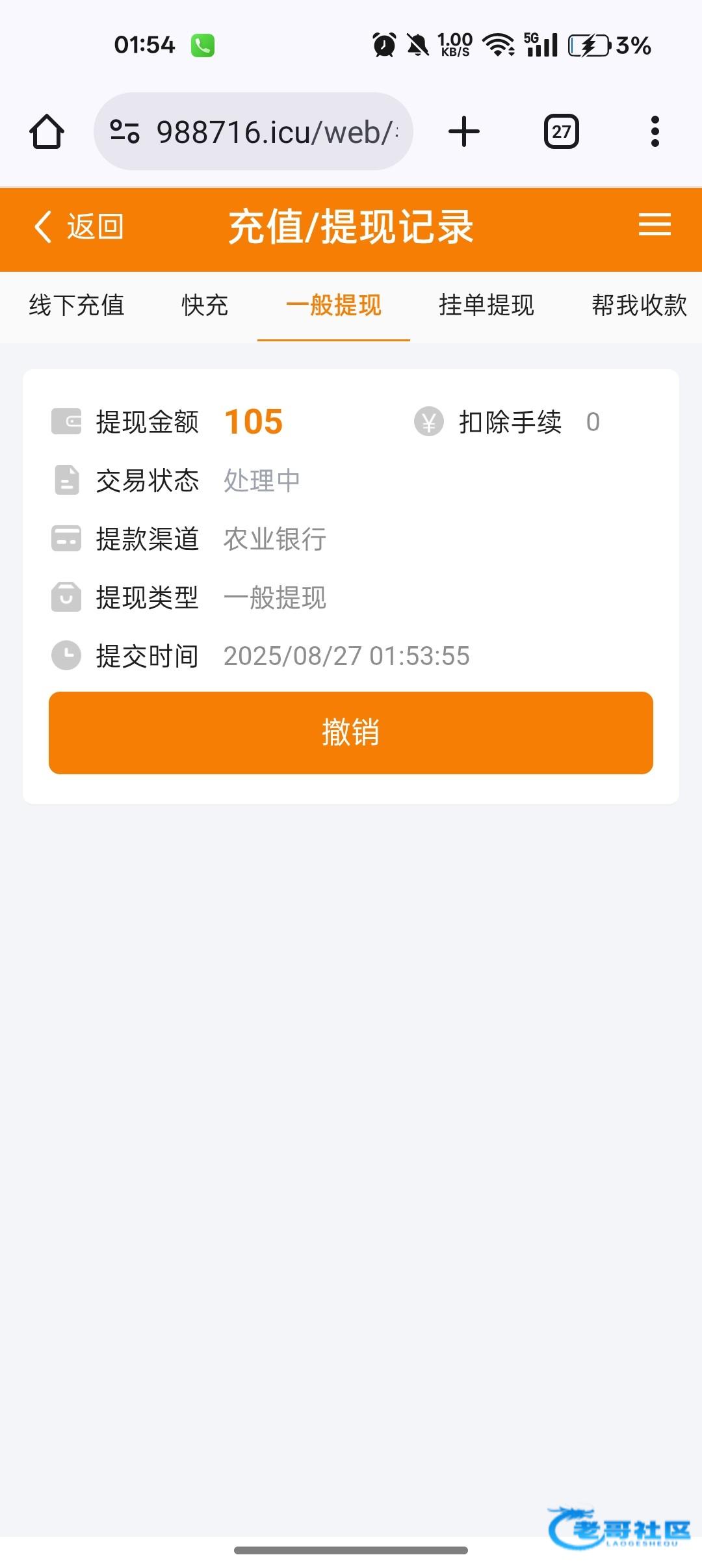The width and height of the screenshot is (702, 1568).
Task: Select the 一般提现 tab
Action: pos(333,306)
